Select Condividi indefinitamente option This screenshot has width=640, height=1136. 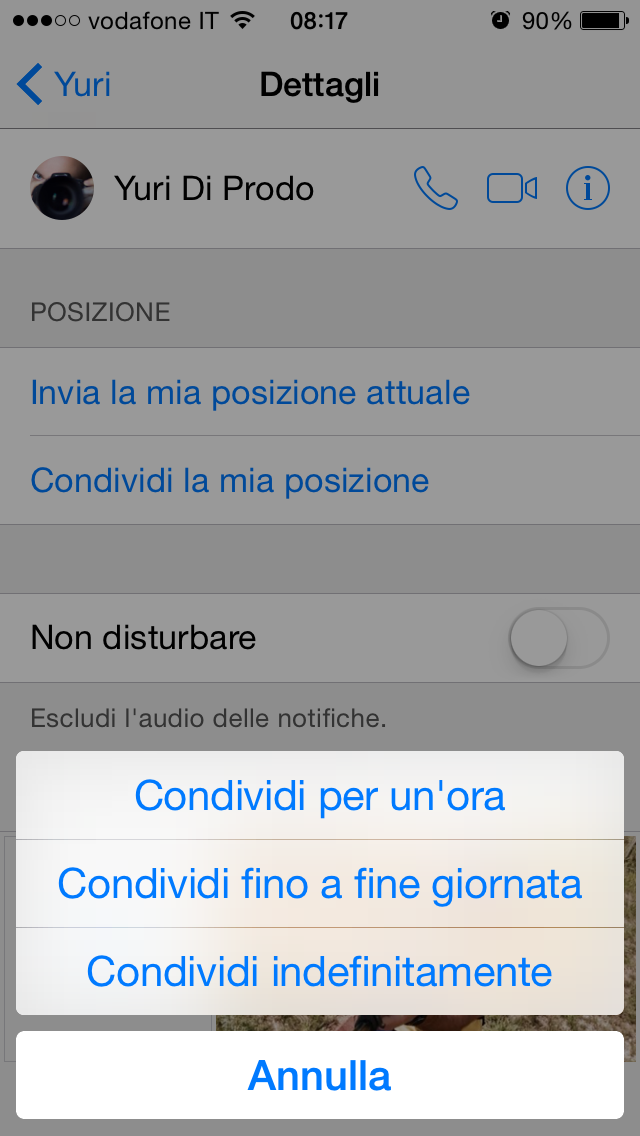point(320,971)
